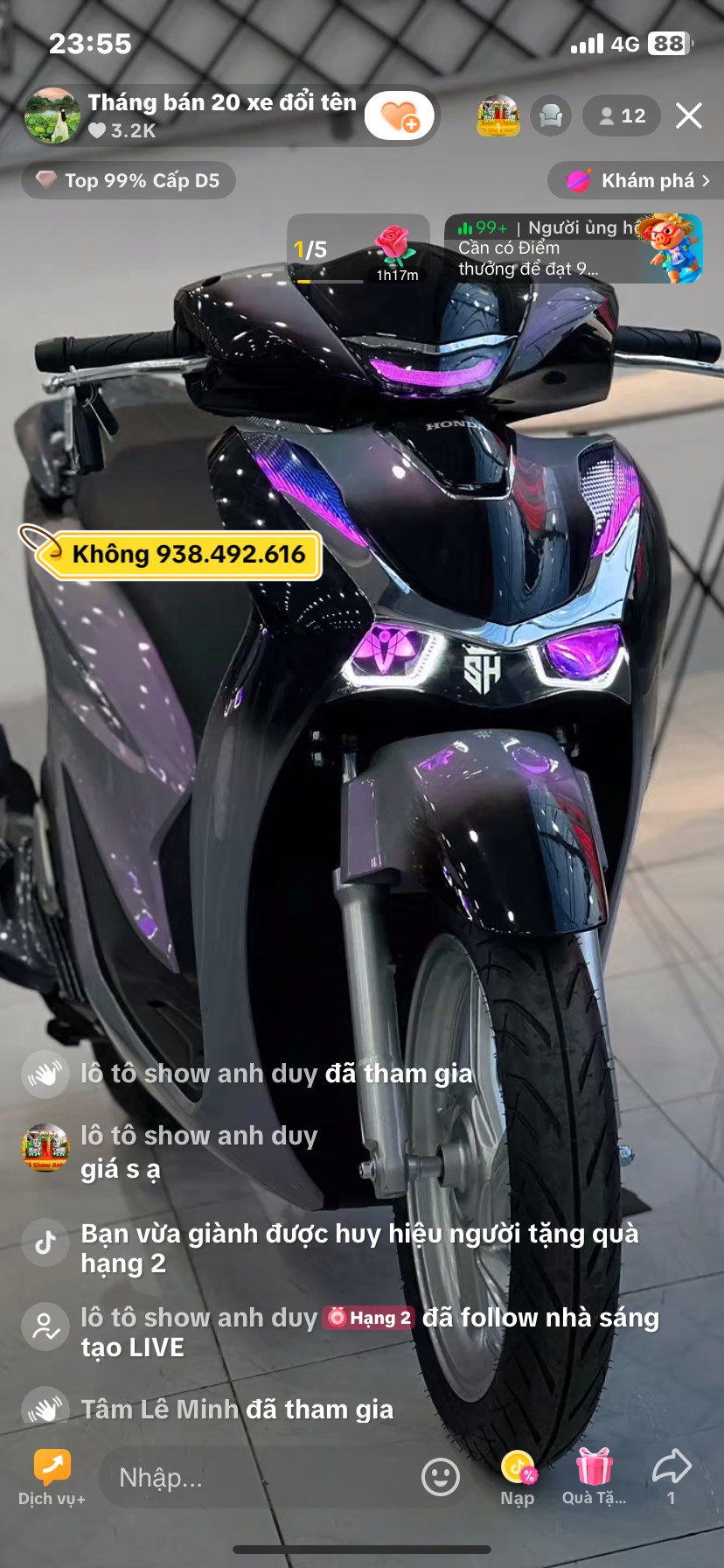The image size is (724, 1568).
Task: Open the Top 99% Cấp D5 ranking chip
Action: coord(129,181)
